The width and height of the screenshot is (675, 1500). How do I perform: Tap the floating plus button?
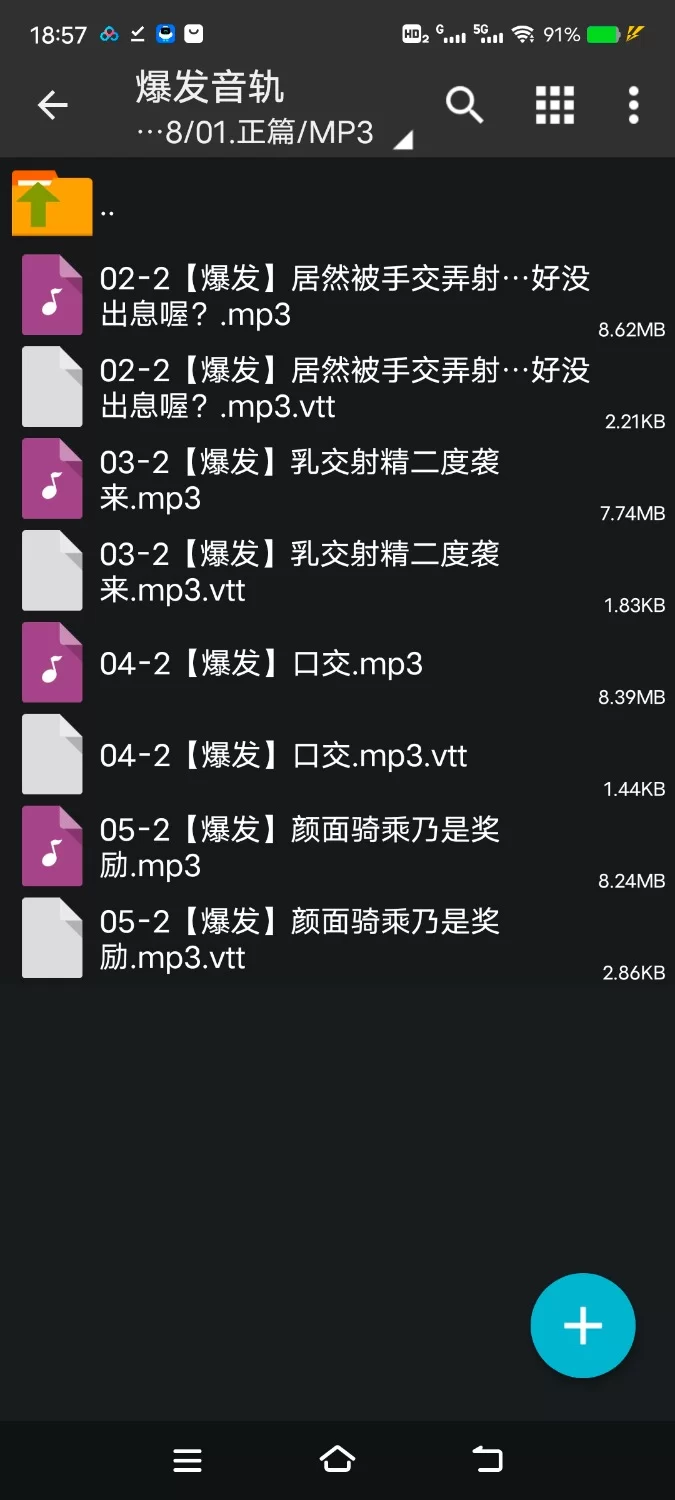tap(583, 1326)
